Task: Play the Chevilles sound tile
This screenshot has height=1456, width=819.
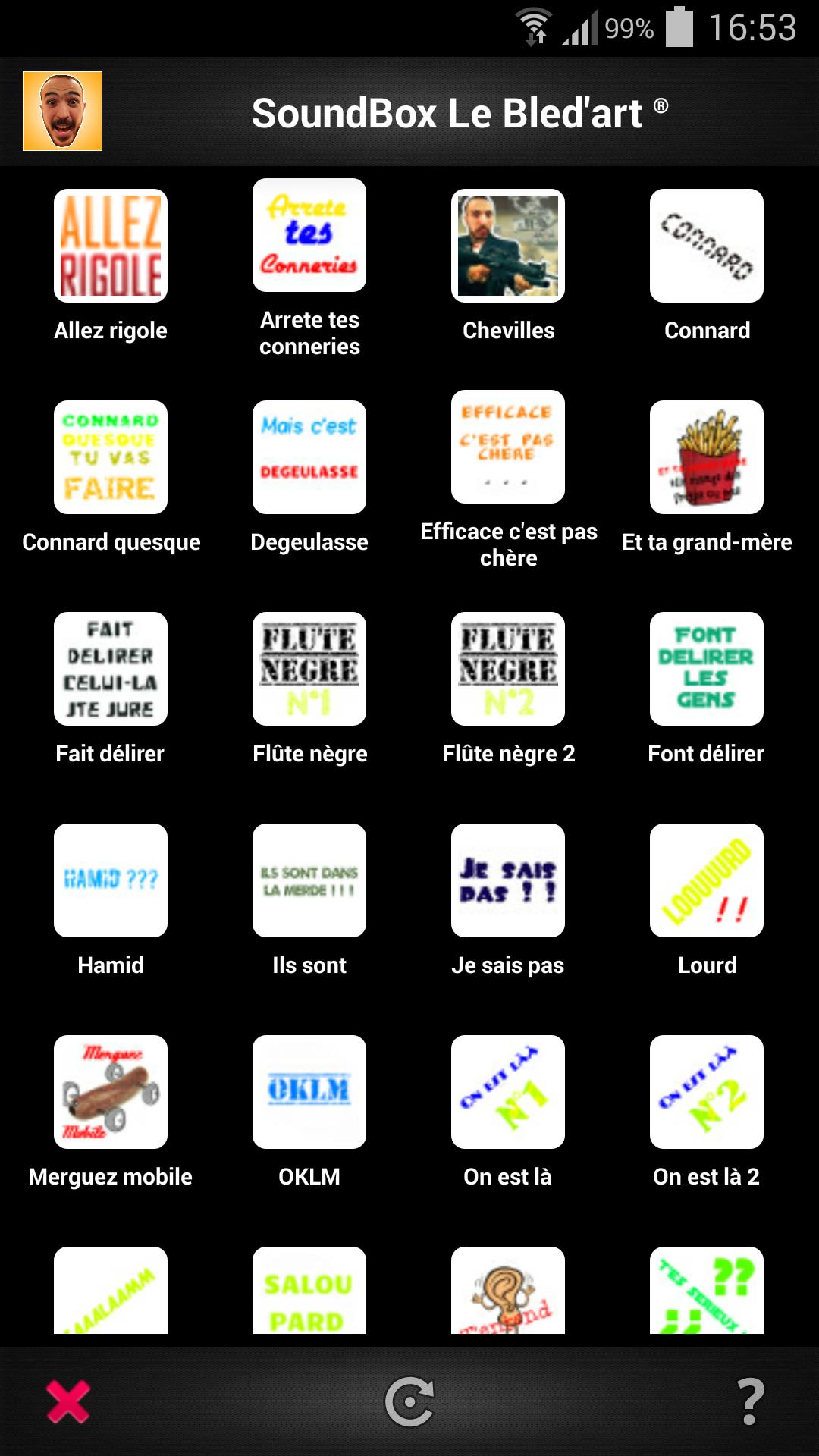Action: click(508, 246)
